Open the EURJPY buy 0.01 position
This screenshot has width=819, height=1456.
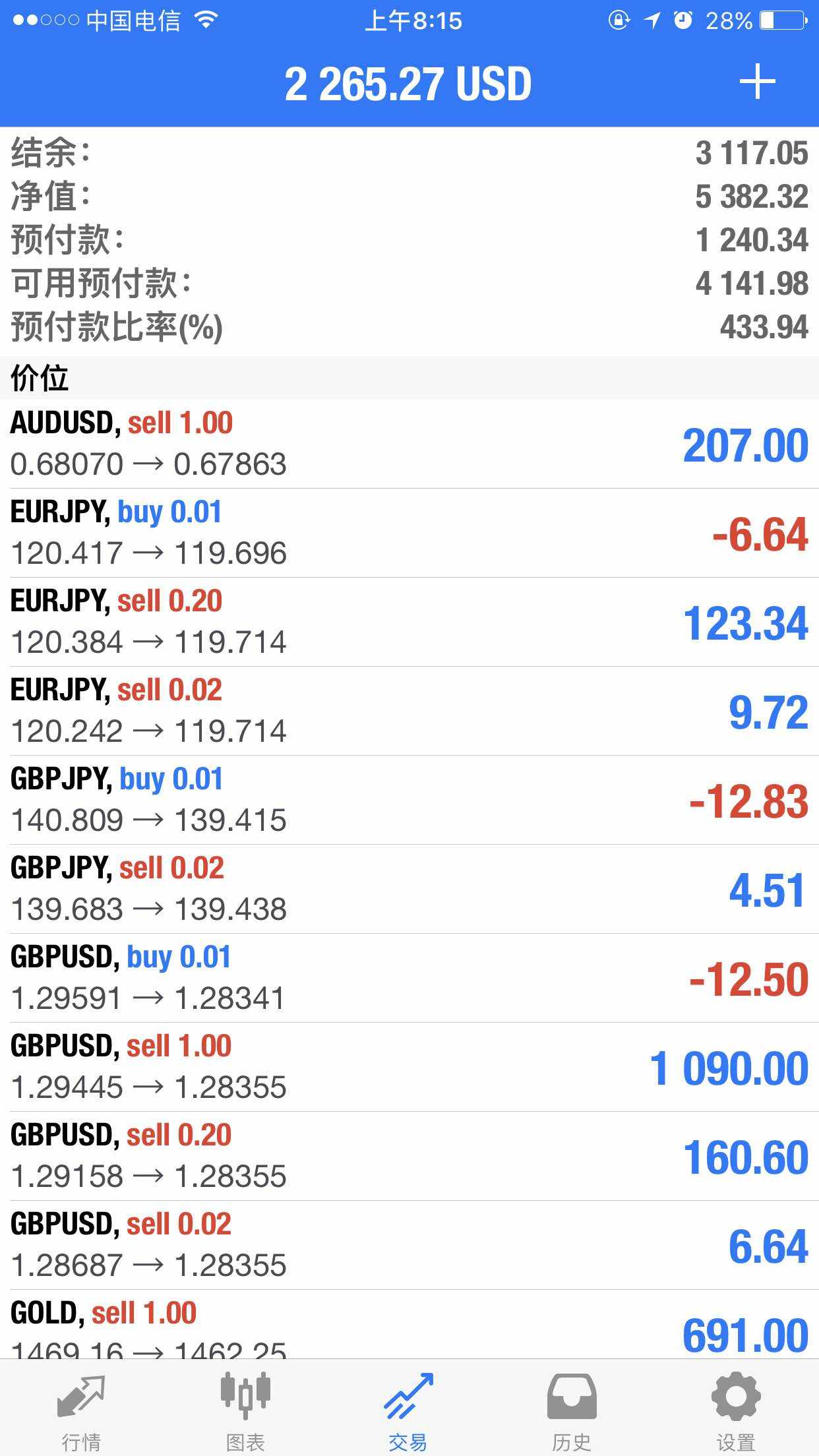[x=409, y=533]
